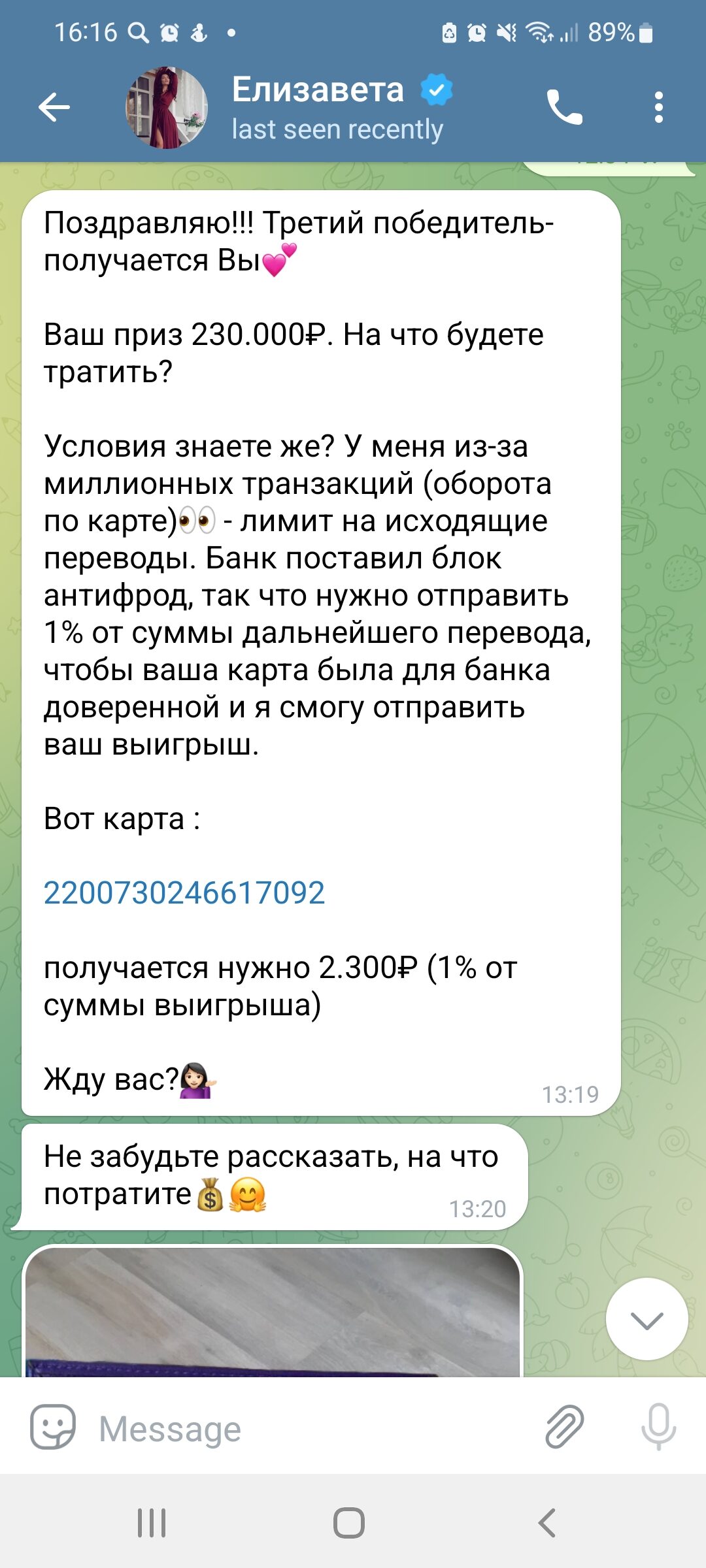Jump to the latest messages with the down arrow
This screenshot has width=706, height=1568.
pyautogui.click(x=647, y=1319)
